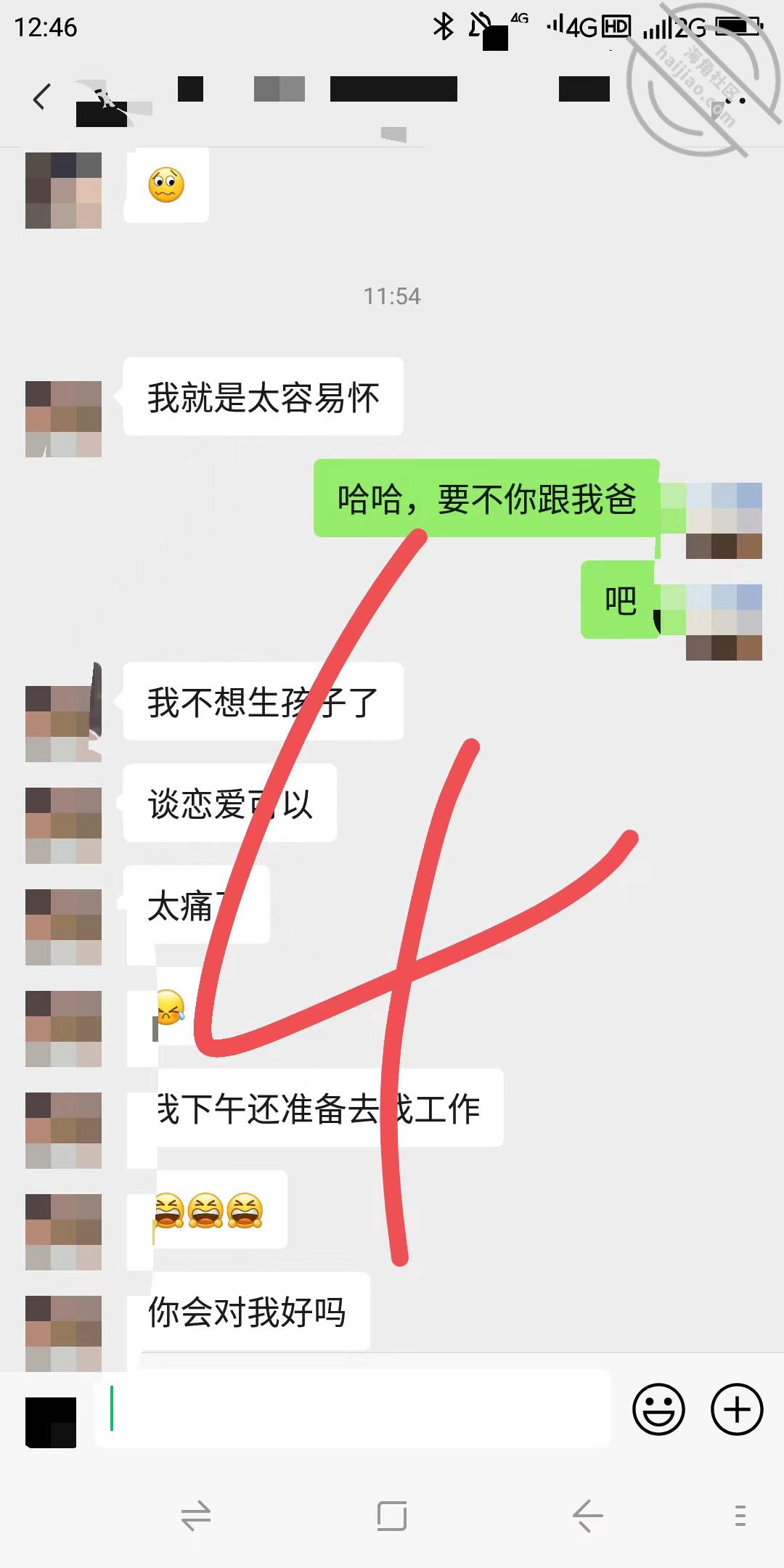The height and width of the screenshot is (1568, 784).
Task: Open the emoji picker
Action: tap(658, 1410)
